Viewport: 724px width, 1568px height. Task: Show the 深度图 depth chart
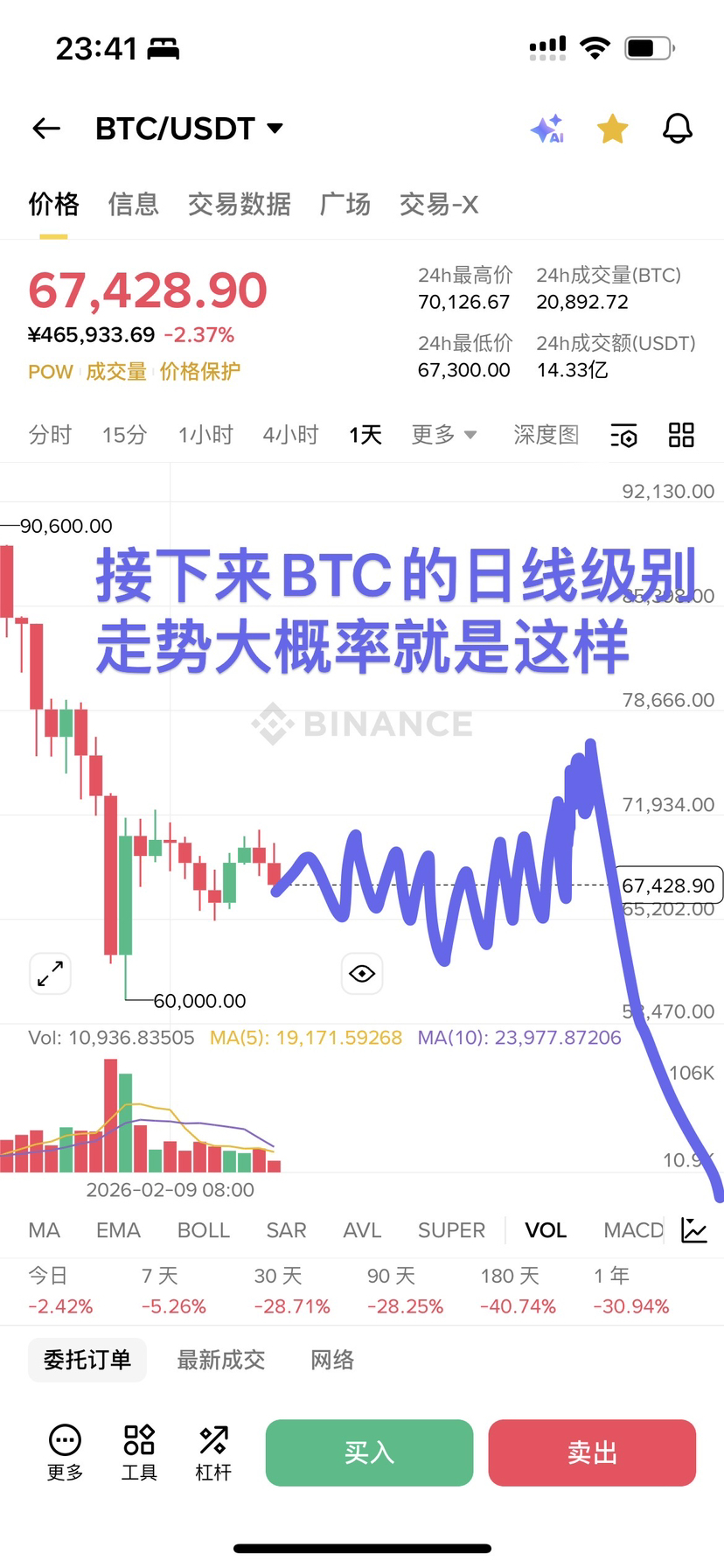[546, 435]
